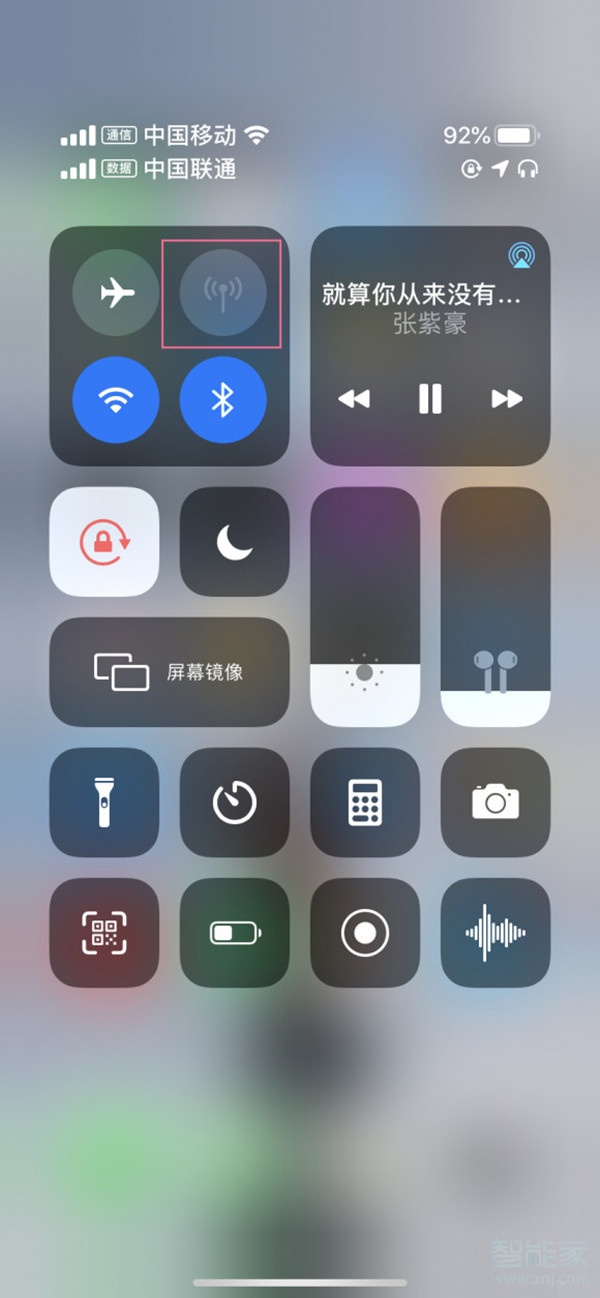
Task: Enable Do Not Disturb moon
Action: click(x=234, y=542)
